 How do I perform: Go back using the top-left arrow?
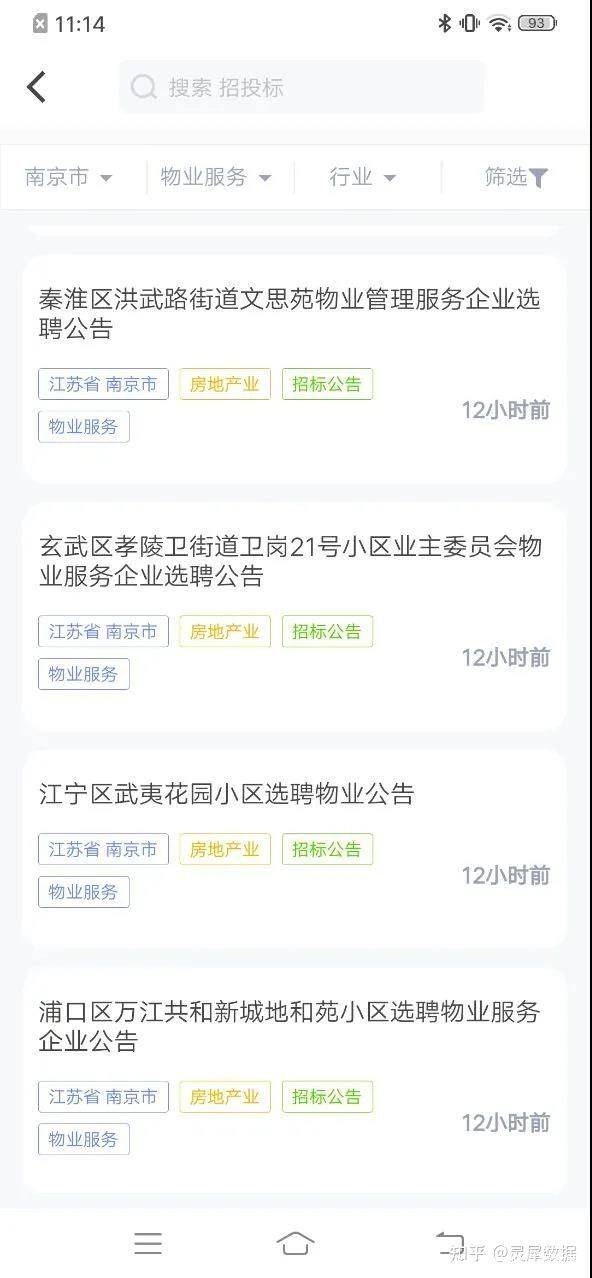36,87
